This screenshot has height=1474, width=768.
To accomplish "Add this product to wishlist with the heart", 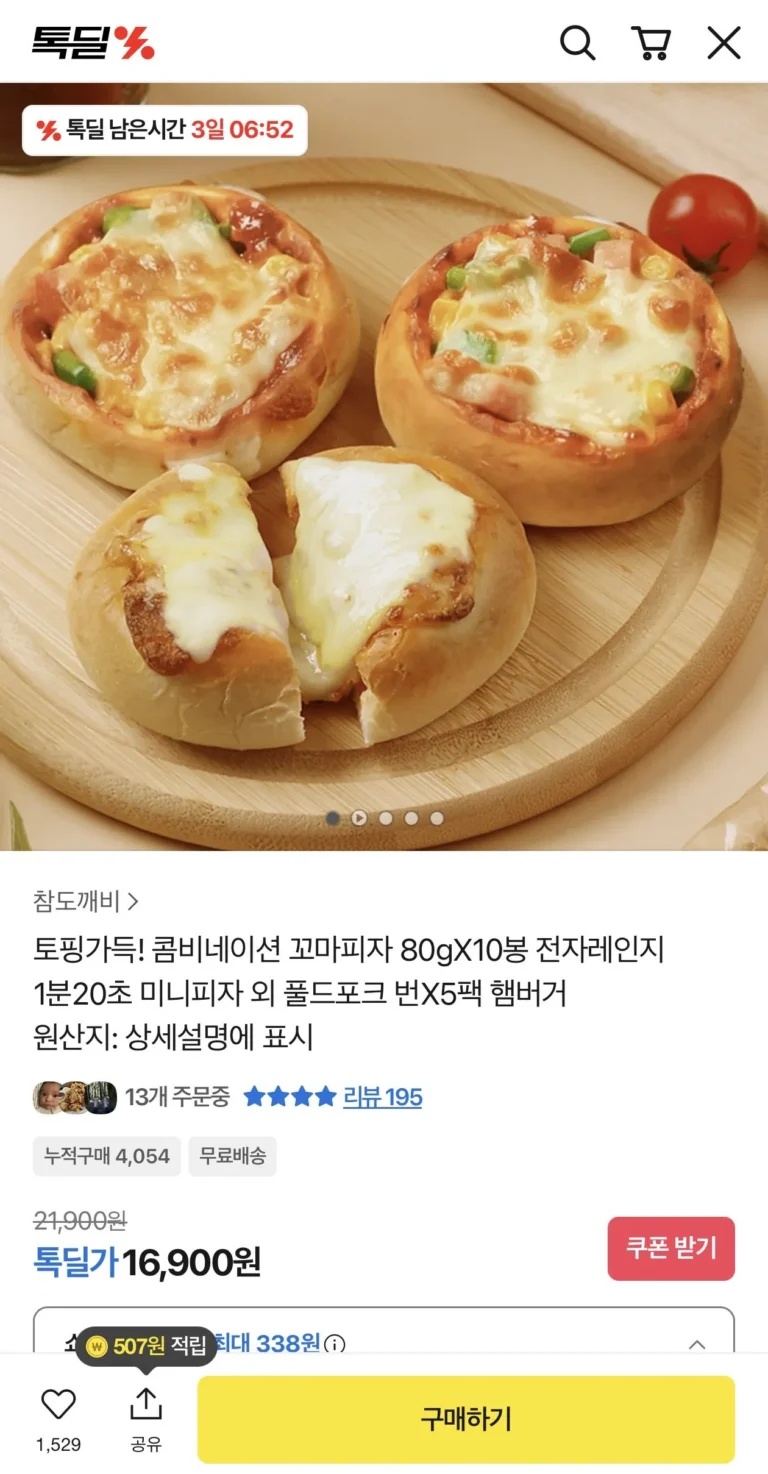I will point(58,1405).
